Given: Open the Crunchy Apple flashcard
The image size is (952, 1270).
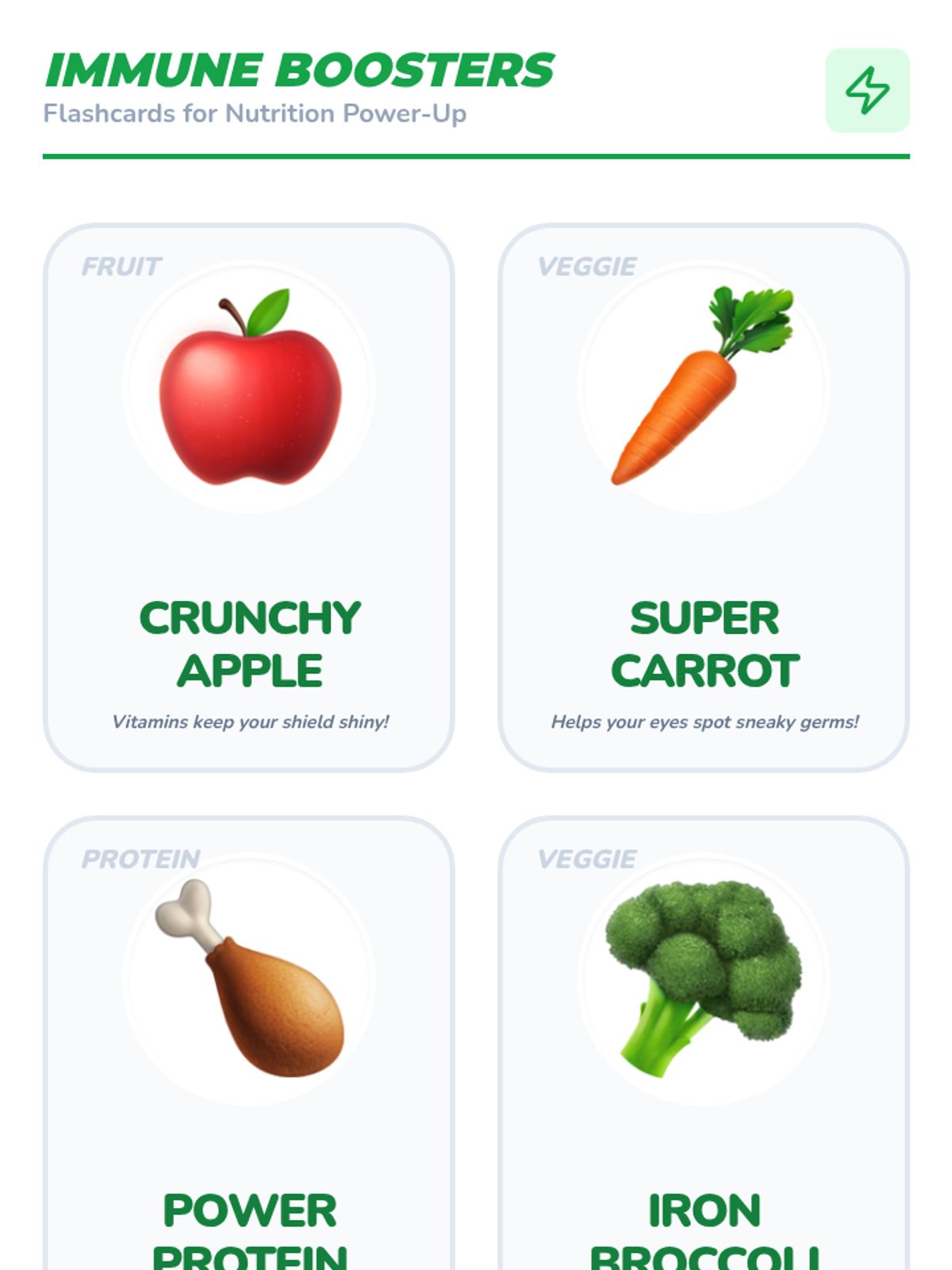Looking at the screenshot, I should (x=248, y=498).
